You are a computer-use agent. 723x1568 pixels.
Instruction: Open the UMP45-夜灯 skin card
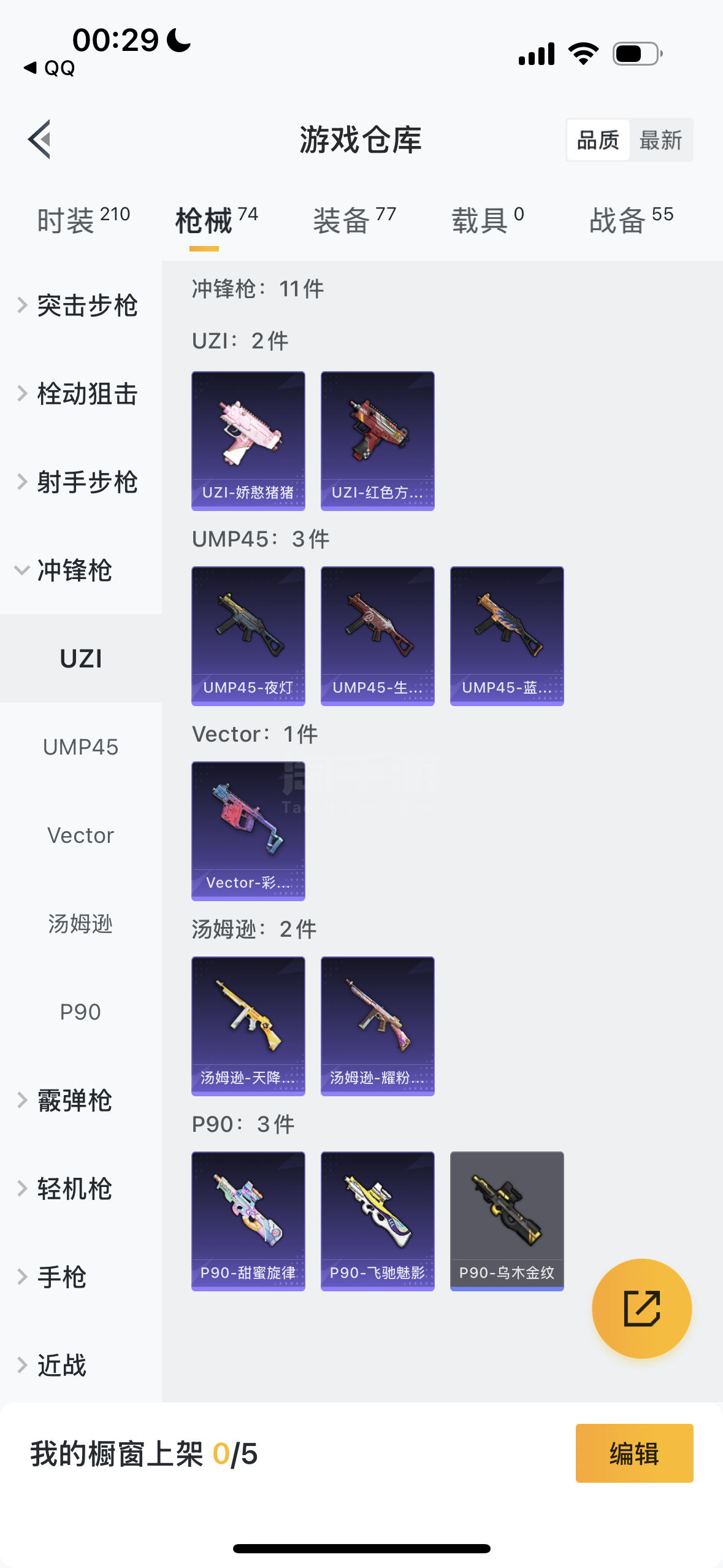[x=248, y=636]
